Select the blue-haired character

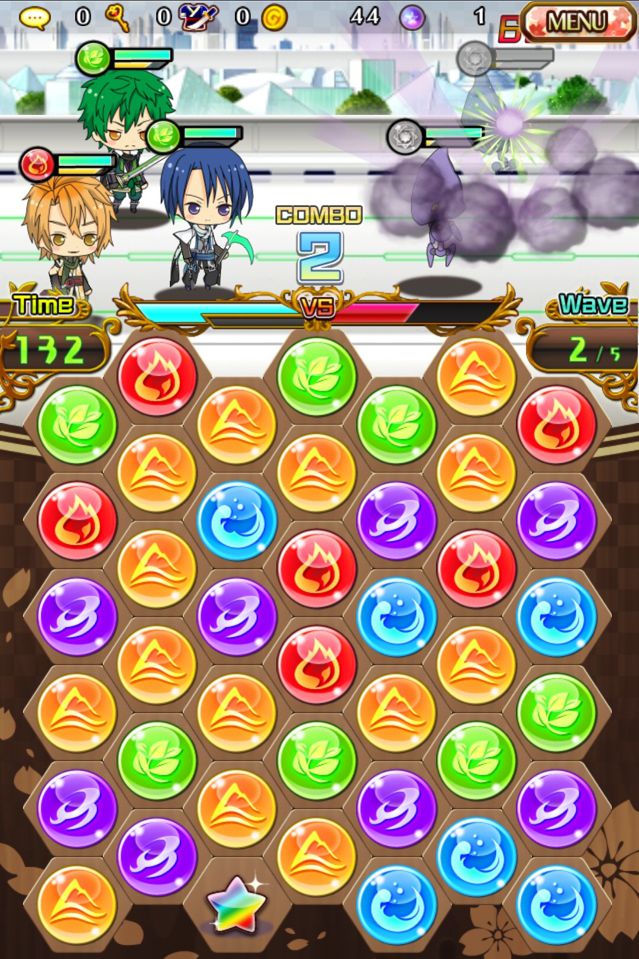point(200,215)
